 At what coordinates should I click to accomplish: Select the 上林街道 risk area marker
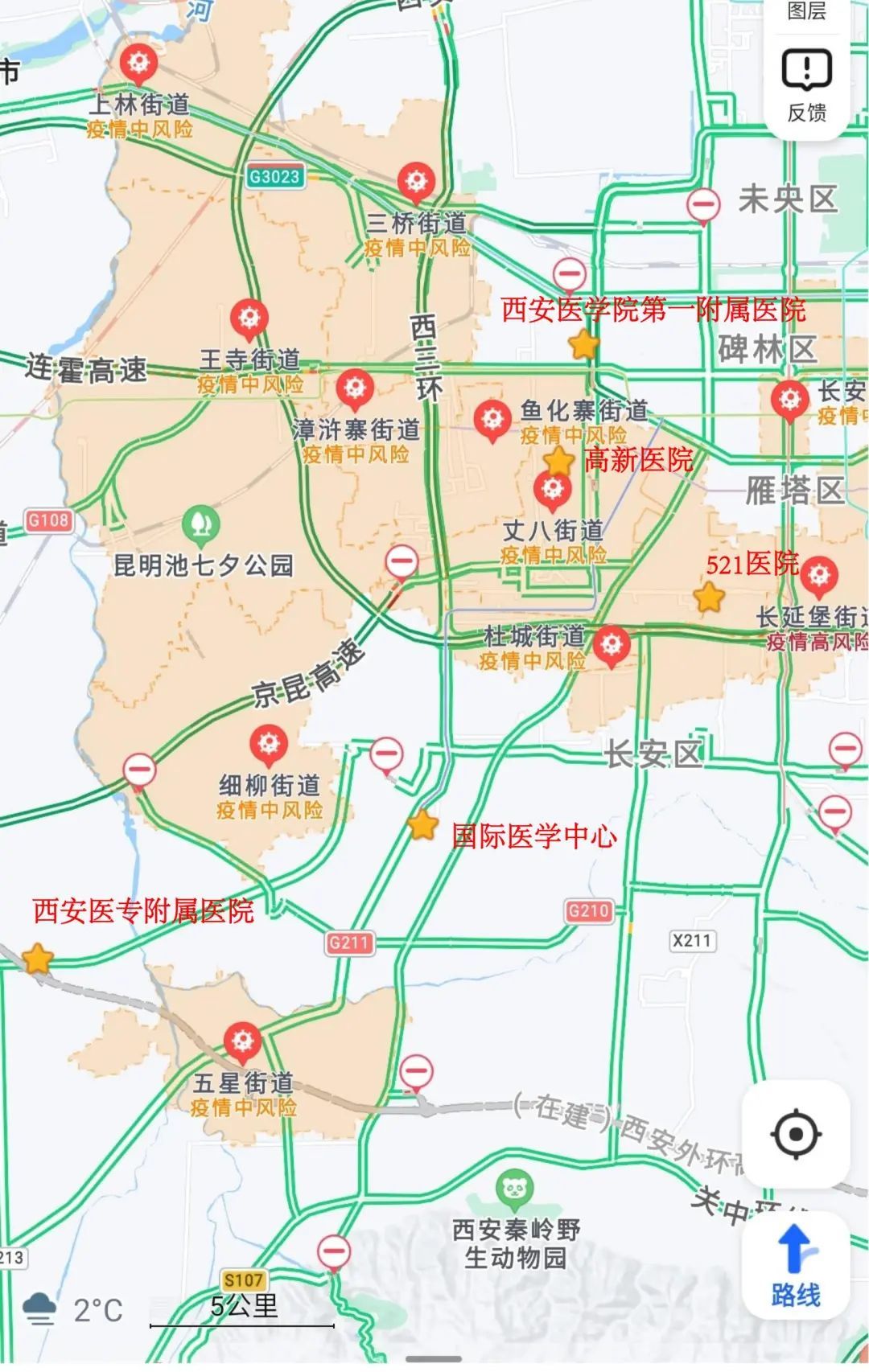[138, 64]
